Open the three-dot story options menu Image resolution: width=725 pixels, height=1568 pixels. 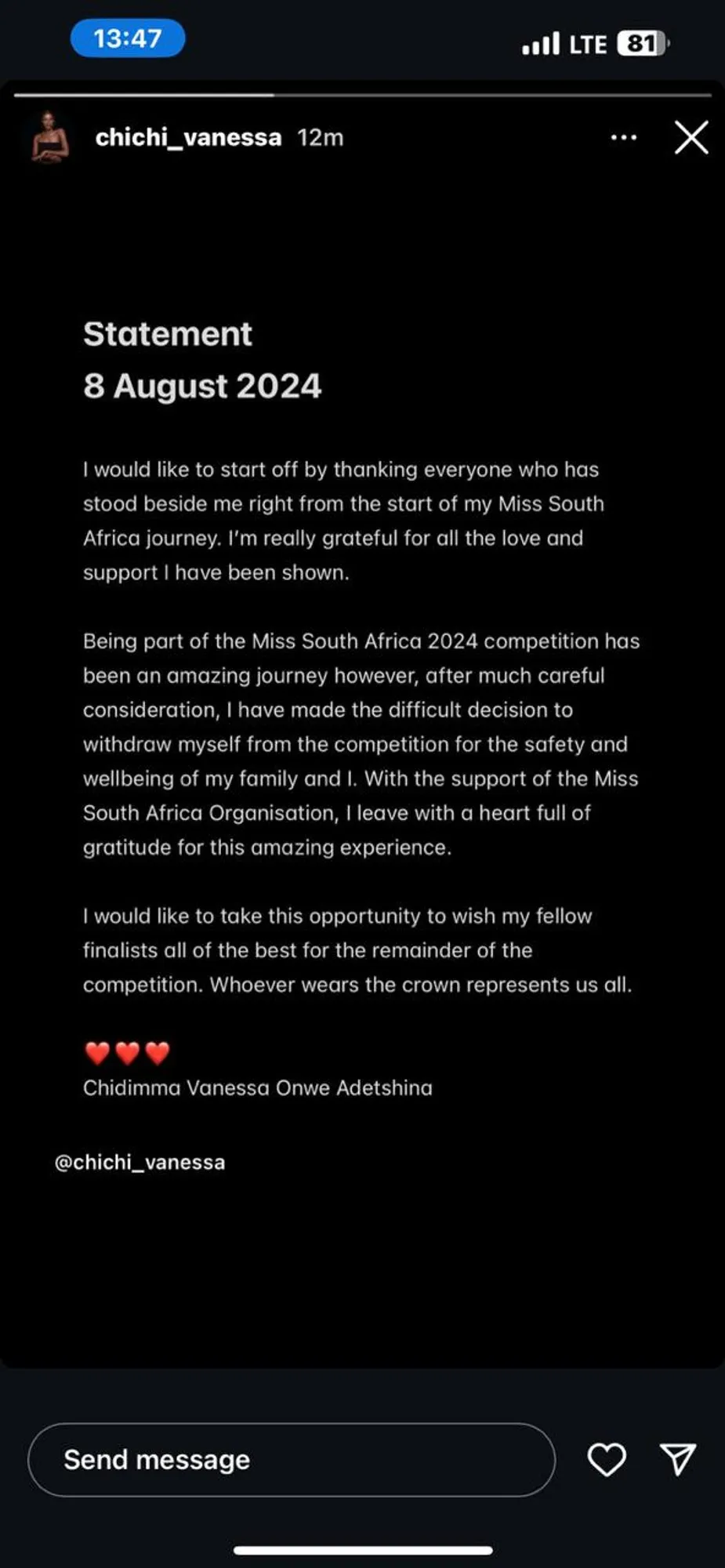pyautogui.click(x=623, y=137)
